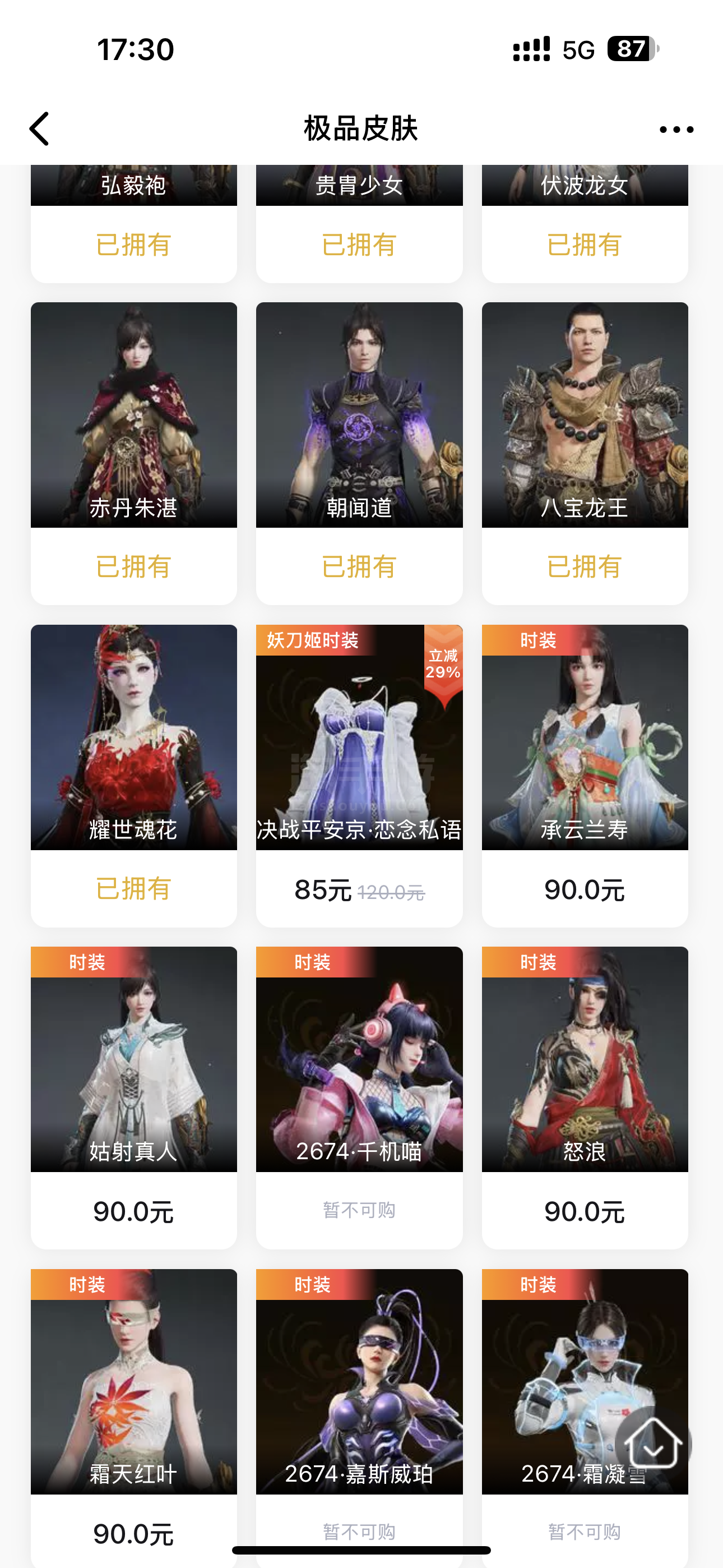Viewport: 723px width, 1568px height.
Task: View 决战平安京·恋念私语 discounted outfit
Action: (359, 749)
